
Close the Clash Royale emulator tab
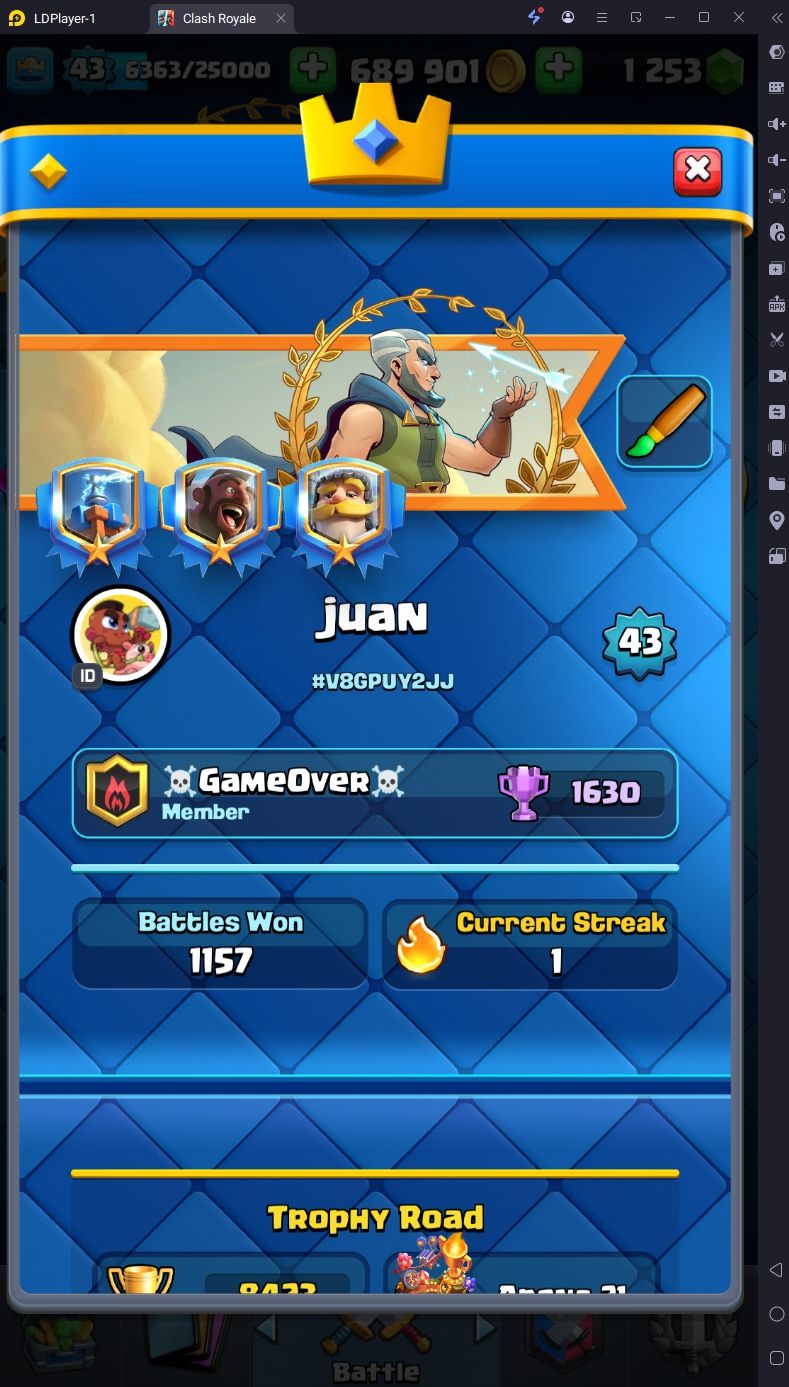281,18
